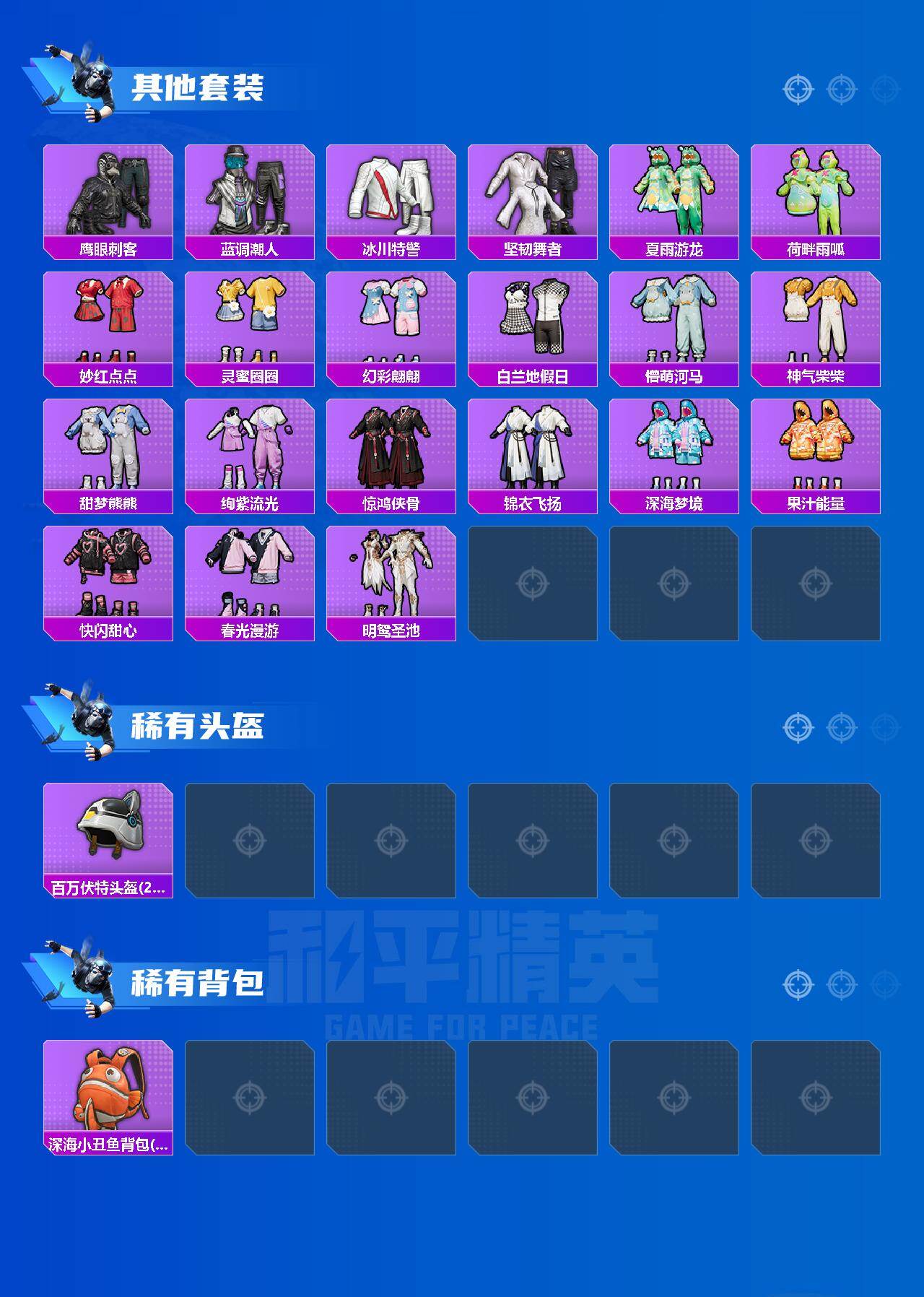
Task: Select the 百万伏特头盔 helmet icon
Action: point(108,834)
